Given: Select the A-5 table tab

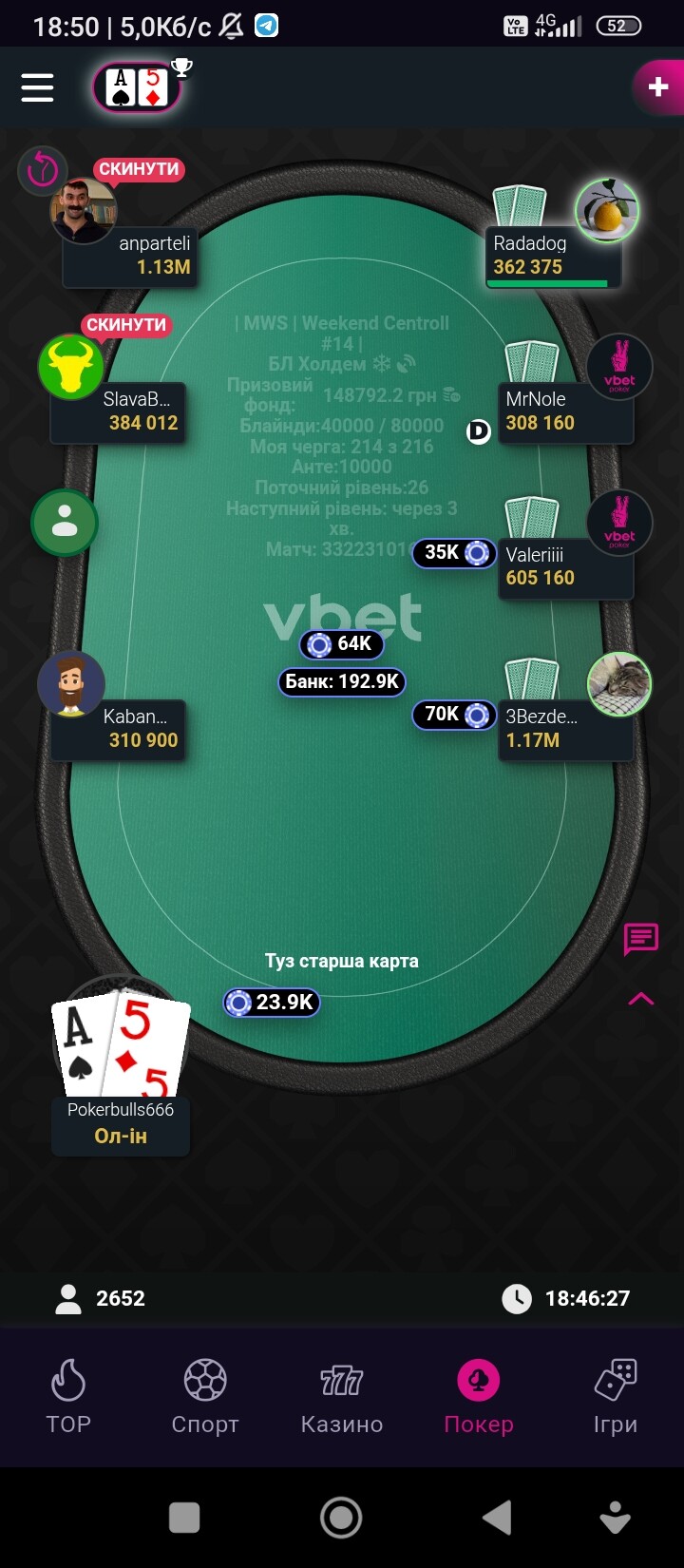Looking at the screenshot, I should [137, 88].
